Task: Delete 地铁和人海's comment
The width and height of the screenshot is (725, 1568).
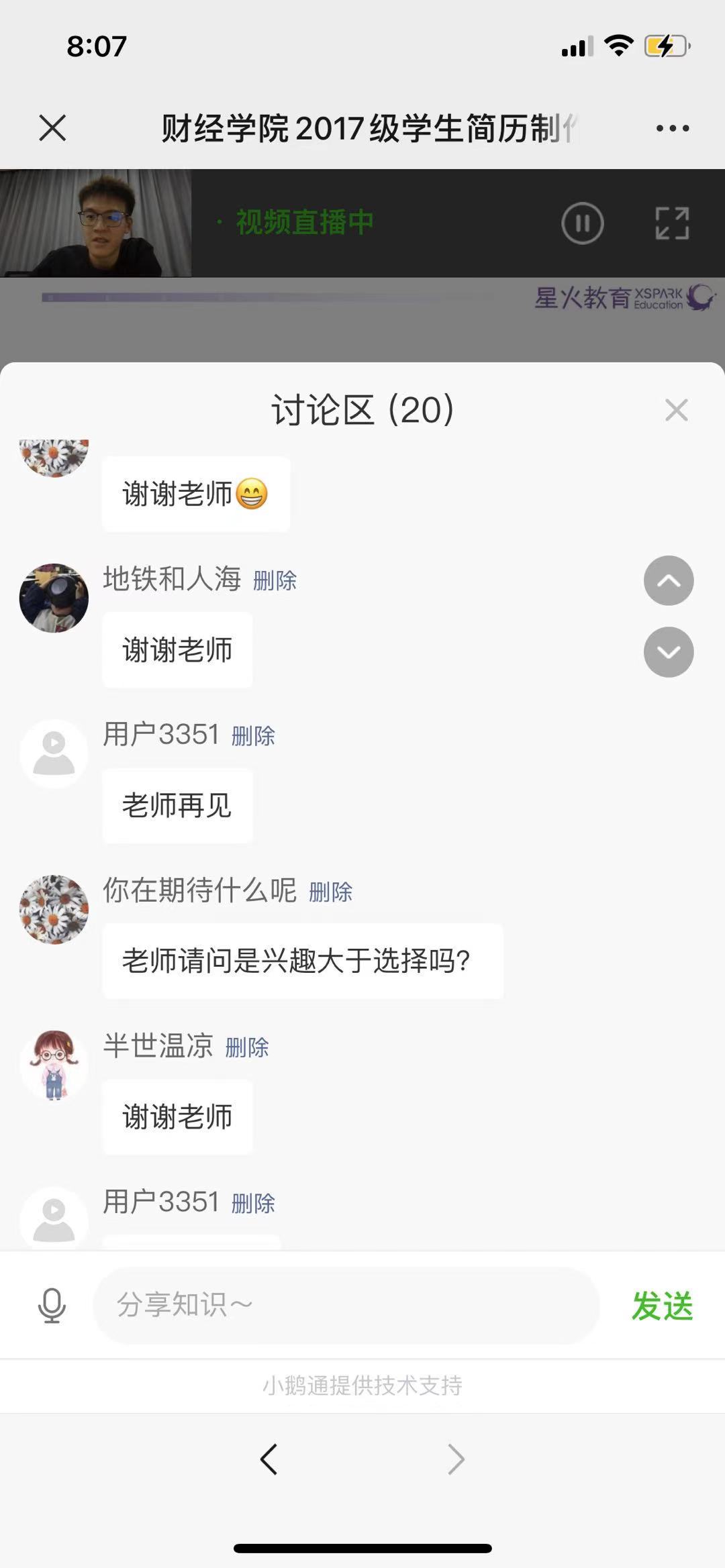Action: (275, 580)
